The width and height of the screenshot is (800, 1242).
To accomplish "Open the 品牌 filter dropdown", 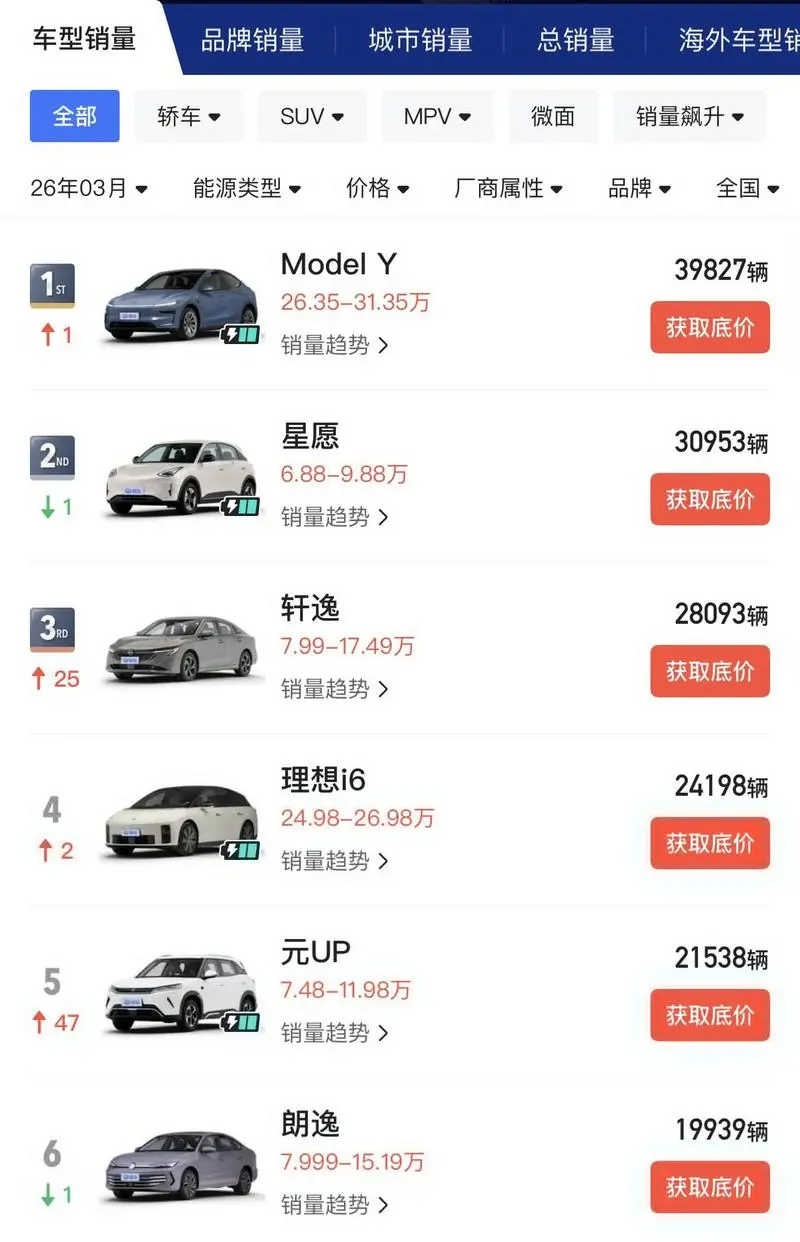I will (639, 188).
